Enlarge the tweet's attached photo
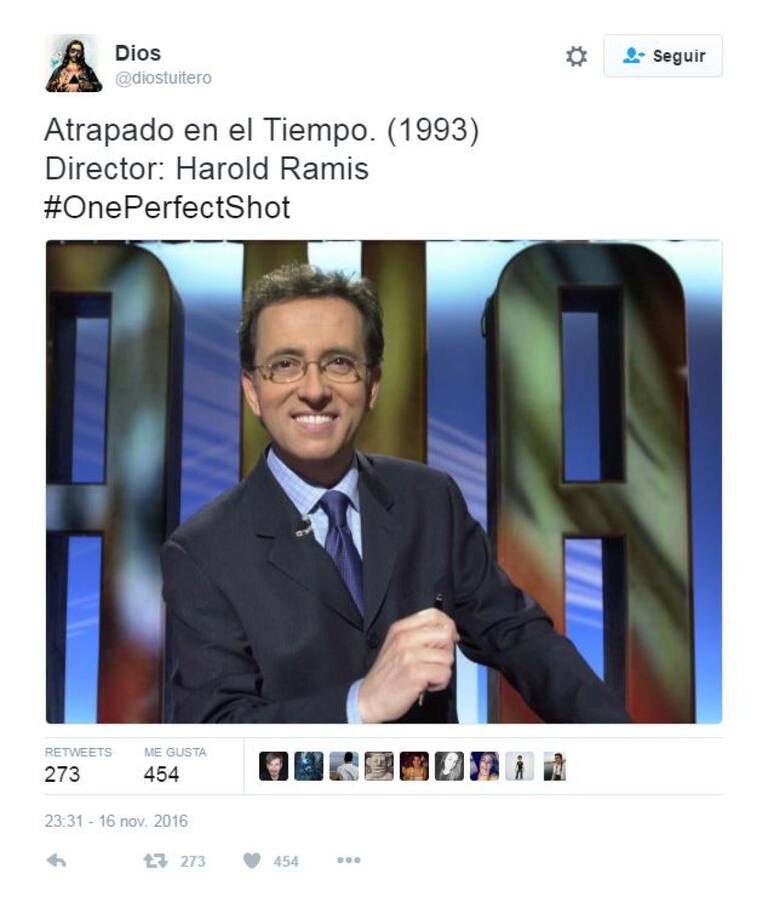The width and height of the screenshot is (768, 908). (x=384, y=481)
